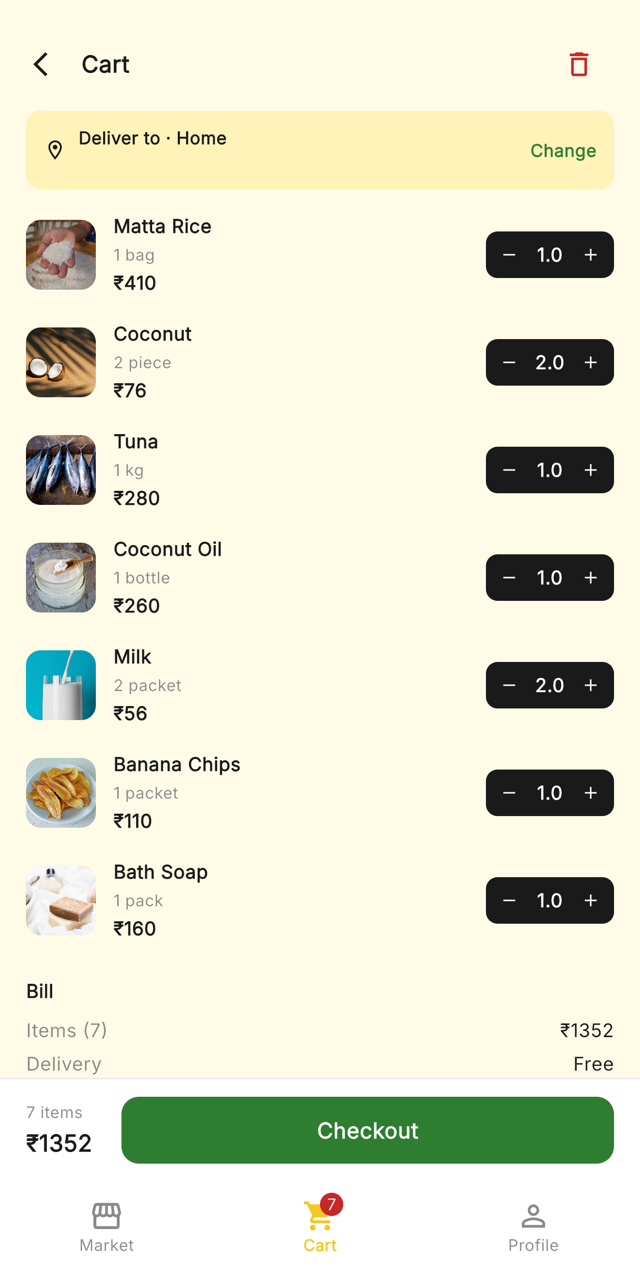The height and width of the screenshot is (1288, 640).
Task: Increase Matta Rice quantity
Action: [x=591, y=255]
